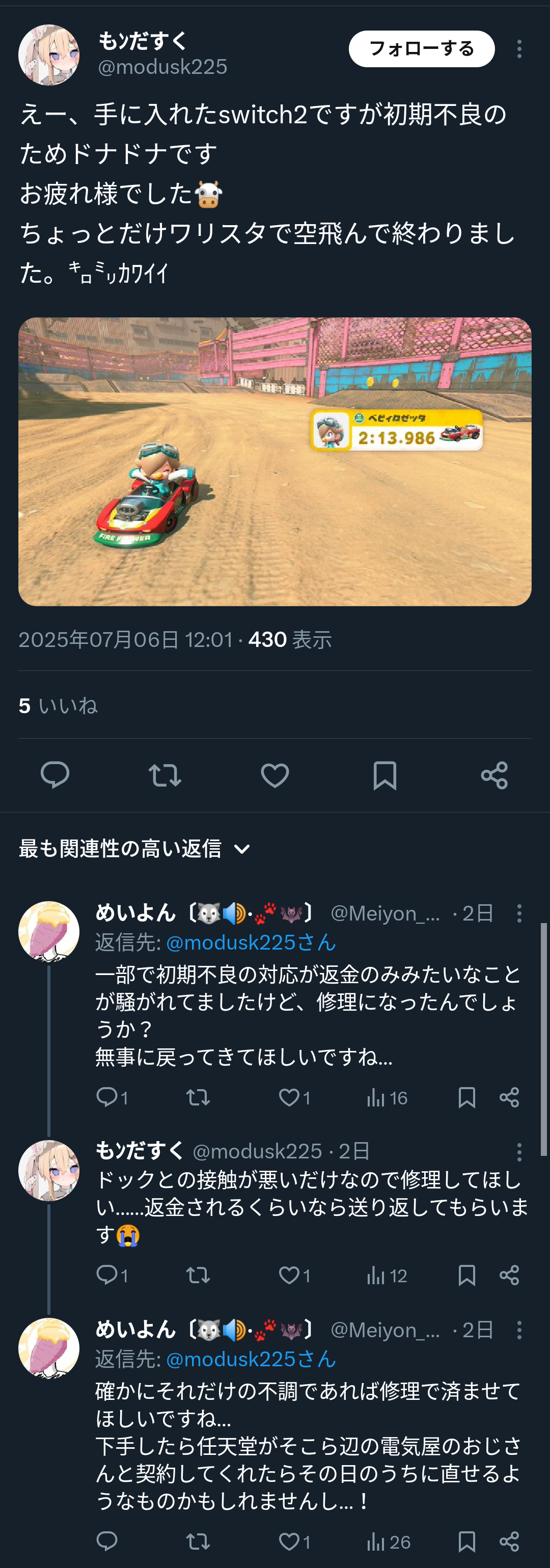This screenshot has width=550, height=1568.
Task: Reply to the main post
Action: pyautogui.click(x=55, y=775)
